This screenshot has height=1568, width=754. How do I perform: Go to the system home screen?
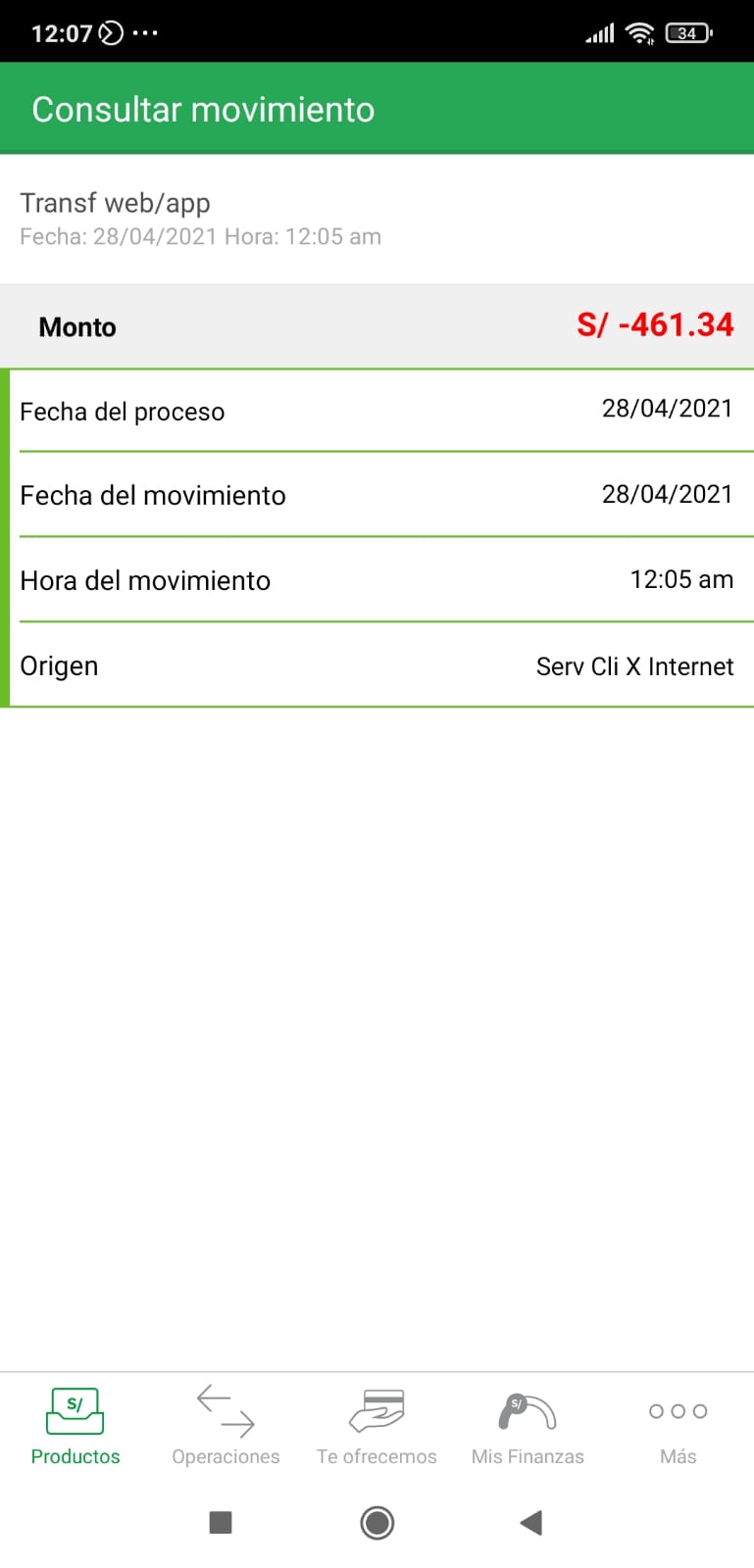(x=377, y=1522)
